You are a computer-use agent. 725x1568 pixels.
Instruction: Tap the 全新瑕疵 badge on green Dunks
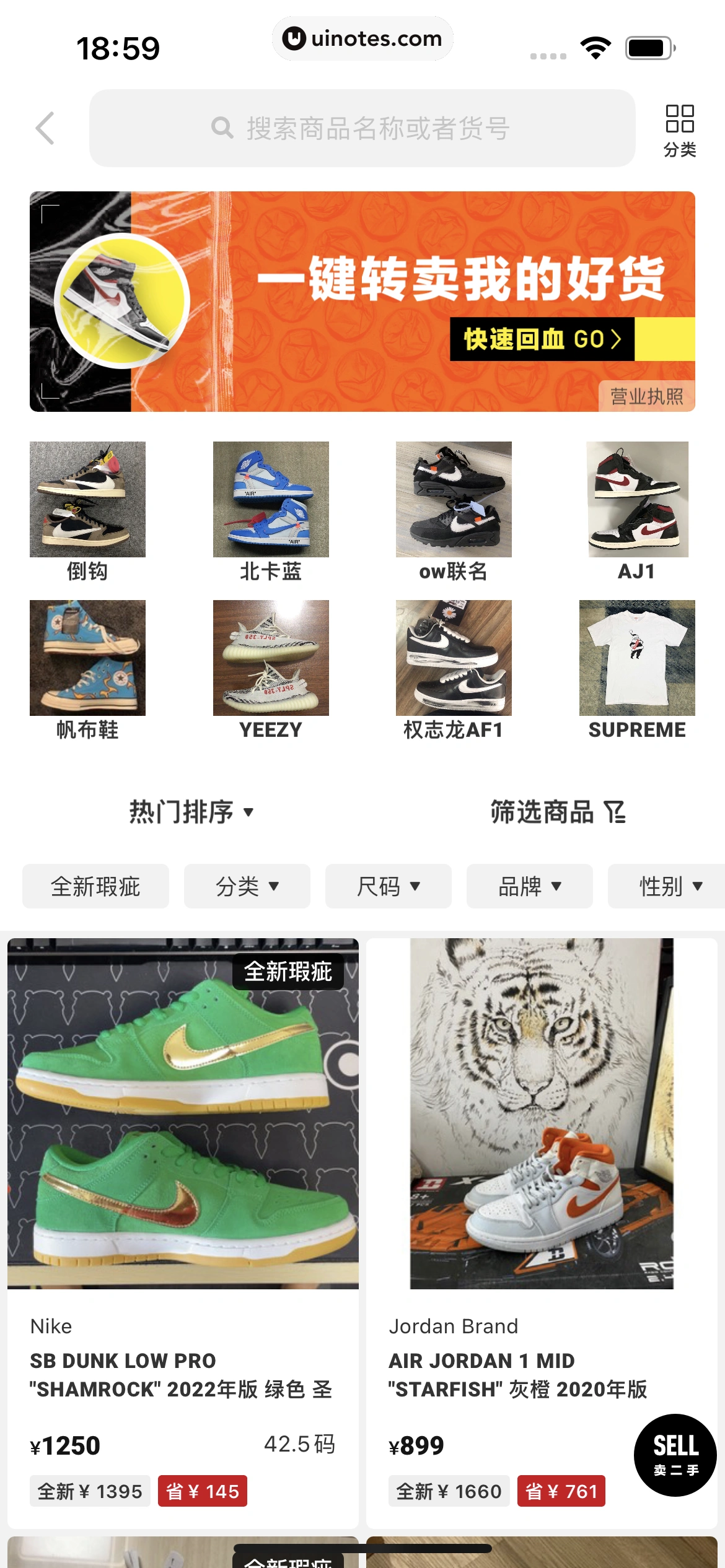[x=291, y=973]
